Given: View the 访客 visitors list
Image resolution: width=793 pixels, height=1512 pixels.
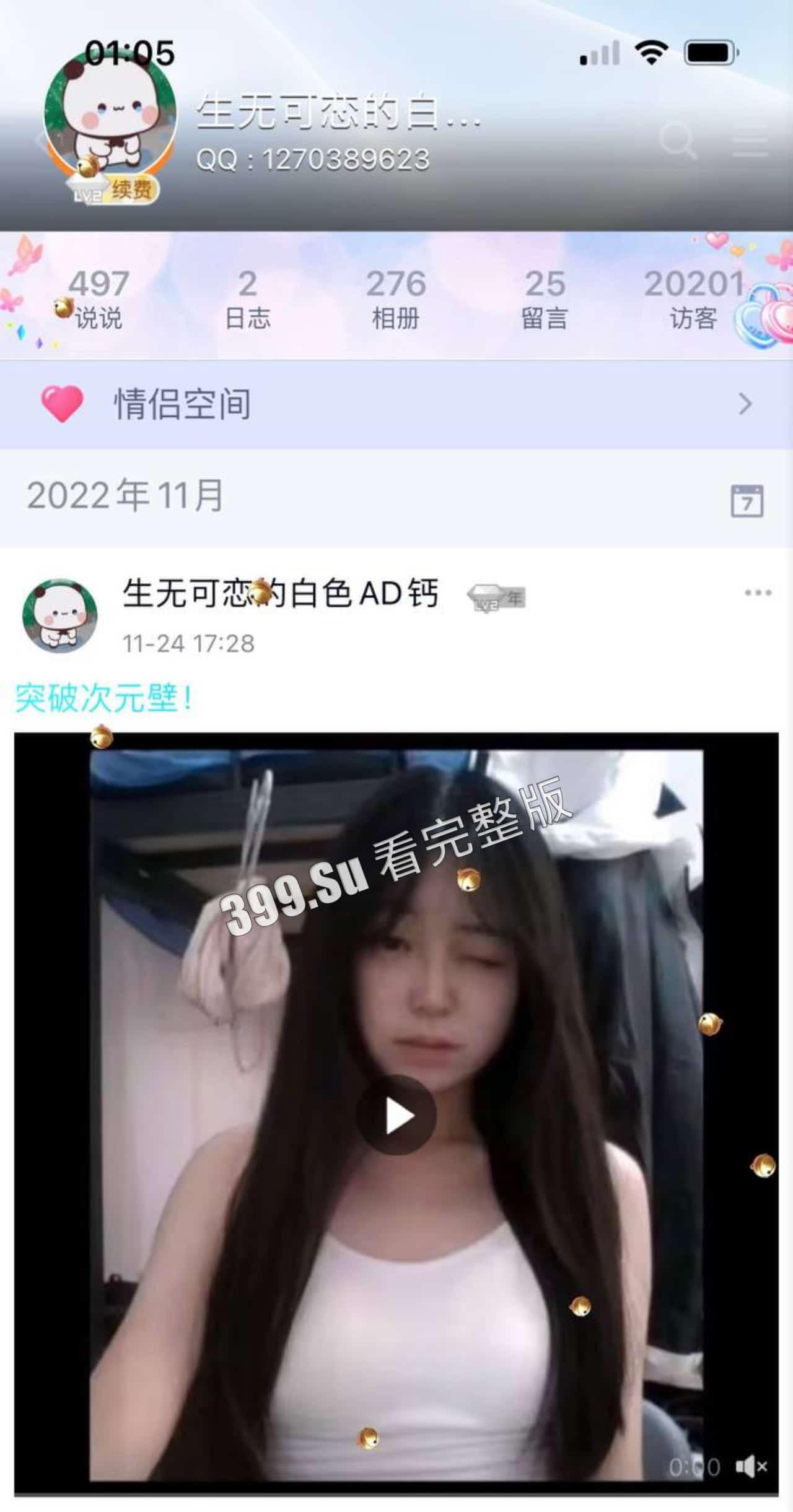Looking at the screenshot, I should coord(693,299).
